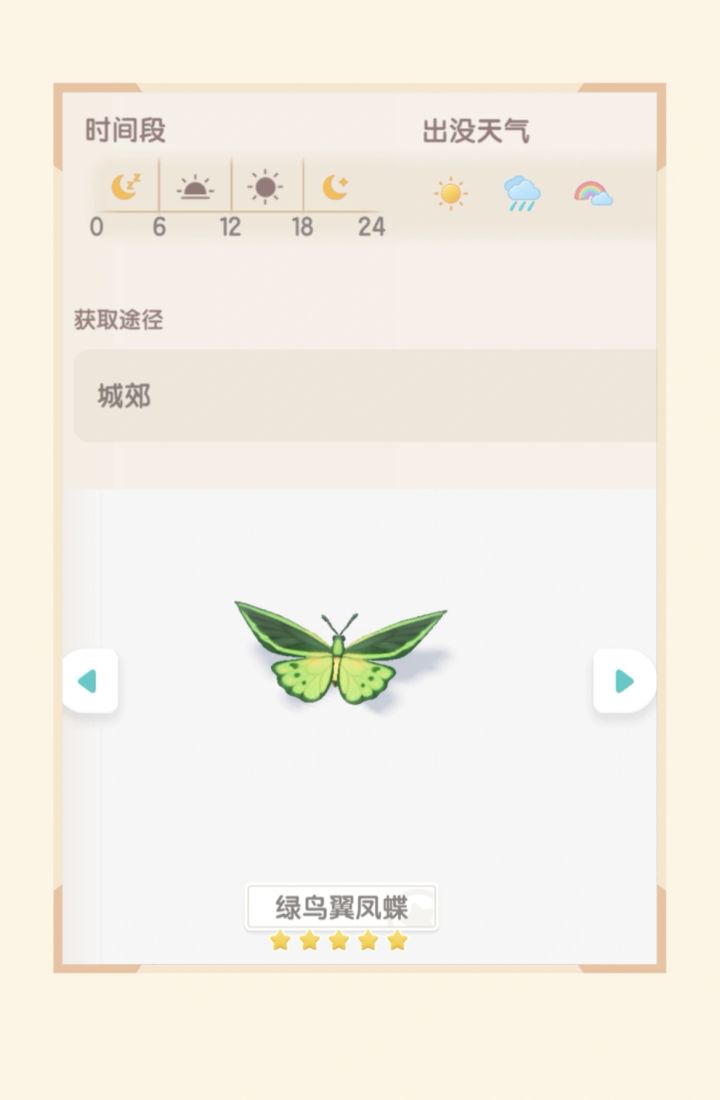
Task: Select the sunny weather icon
Action: pyautogui.click(x=450, y=194)
